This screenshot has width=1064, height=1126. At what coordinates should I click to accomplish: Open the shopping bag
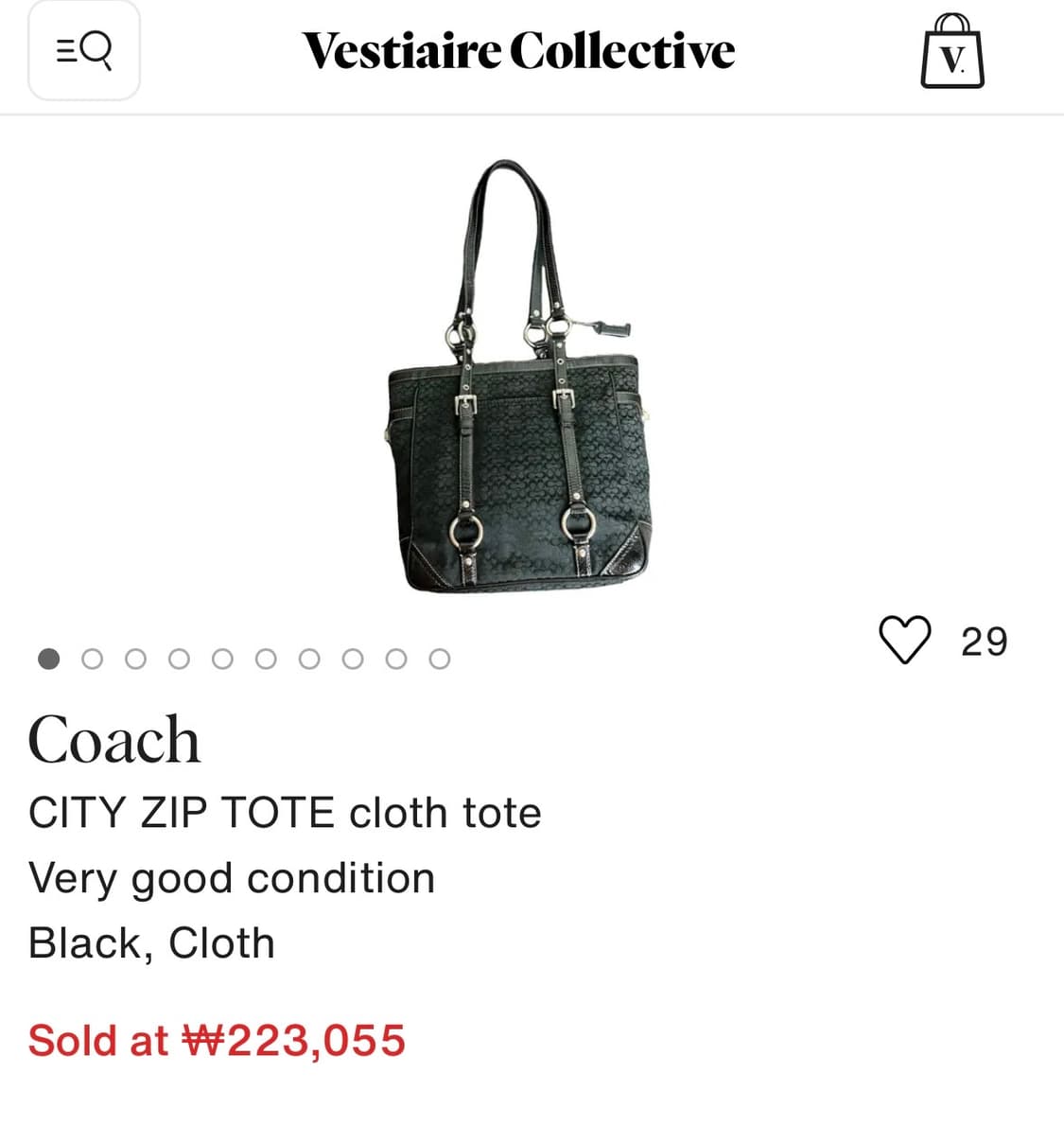point(951,52)
